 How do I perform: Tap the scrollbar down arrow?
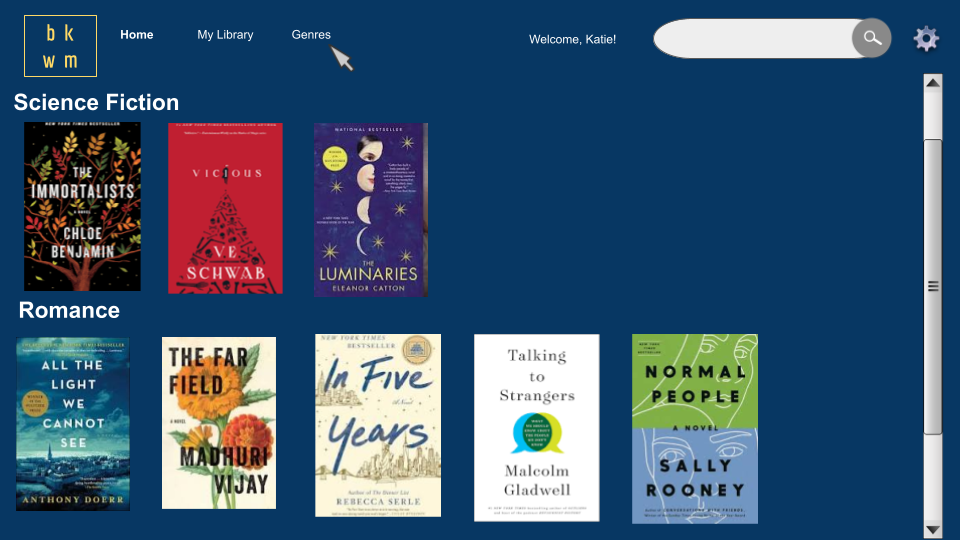click(x=933, y=530)
